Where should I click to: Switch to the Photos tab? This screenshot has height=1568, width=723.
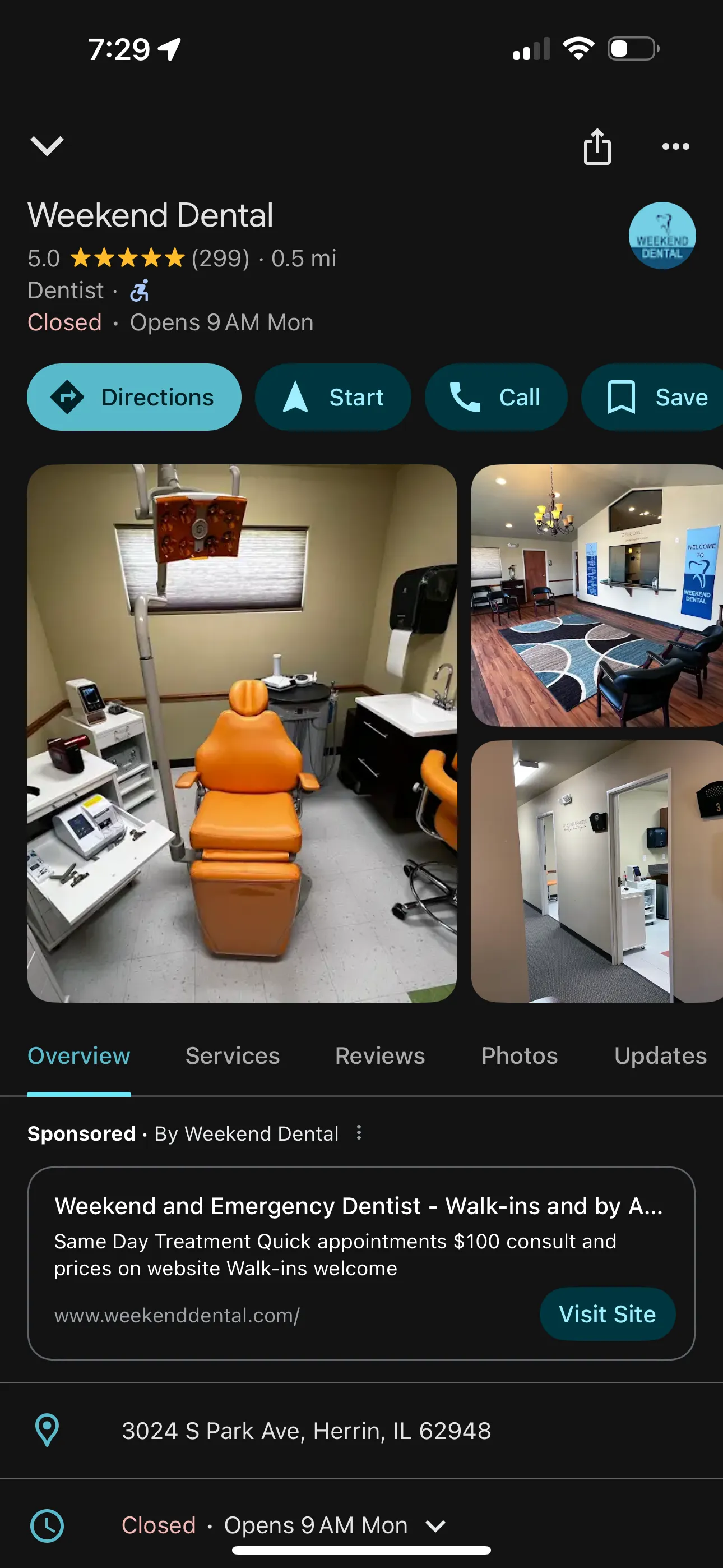tap(519, 1056)
